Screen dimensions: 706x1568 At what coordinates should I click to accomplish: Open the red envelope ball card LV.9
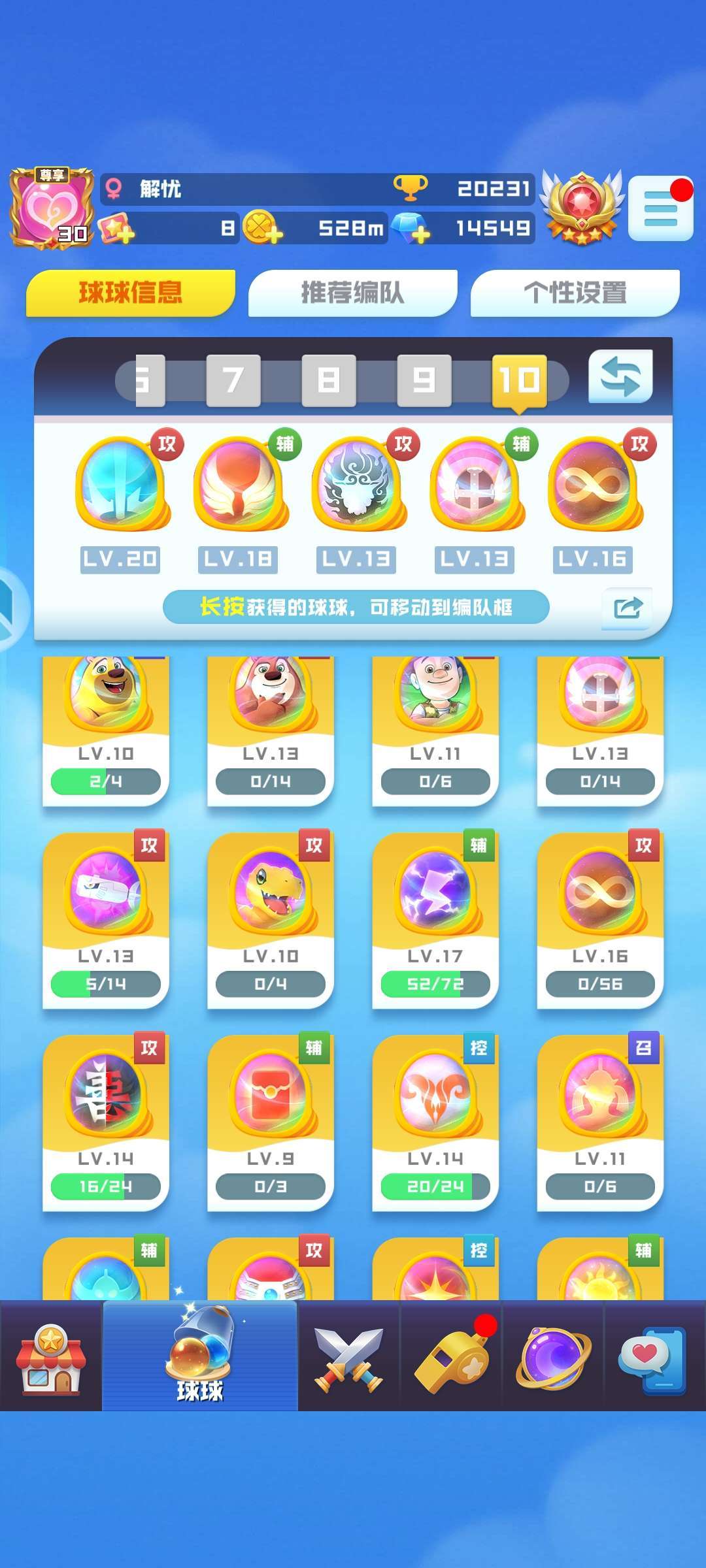271,1122
